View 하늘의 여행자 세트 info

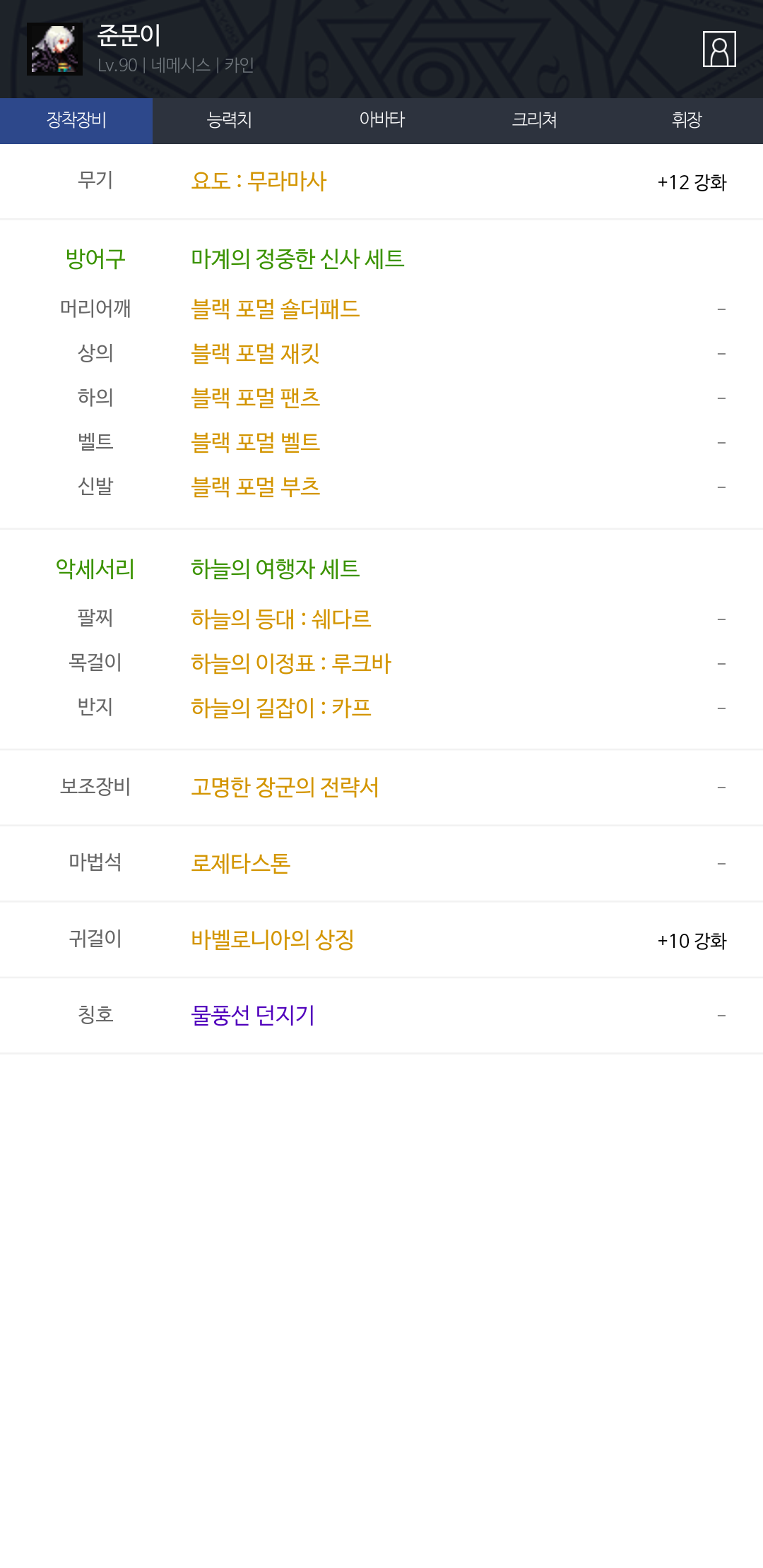coord(276,569)
